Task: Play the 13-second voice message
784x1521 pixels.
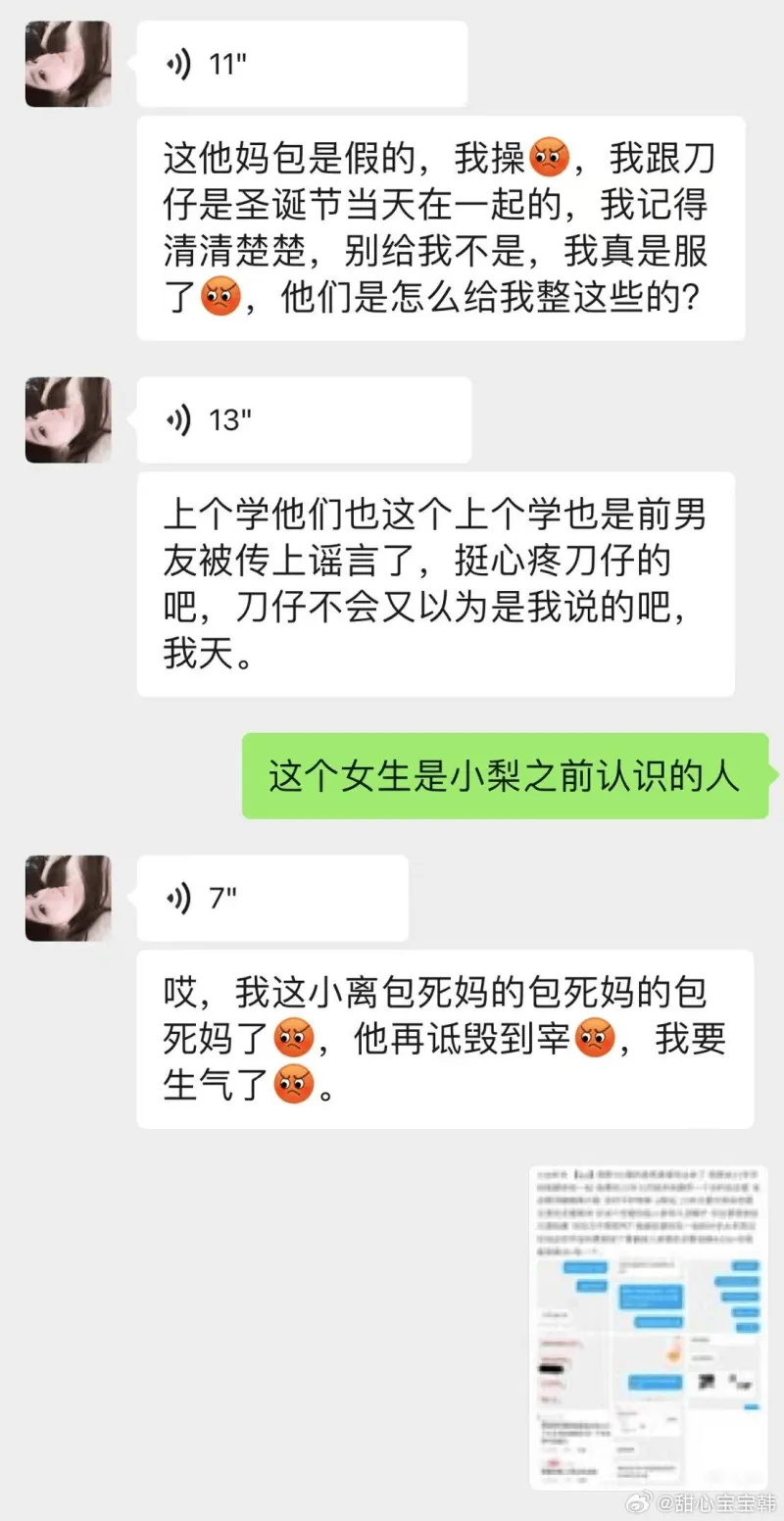Action: click(302, 420)
